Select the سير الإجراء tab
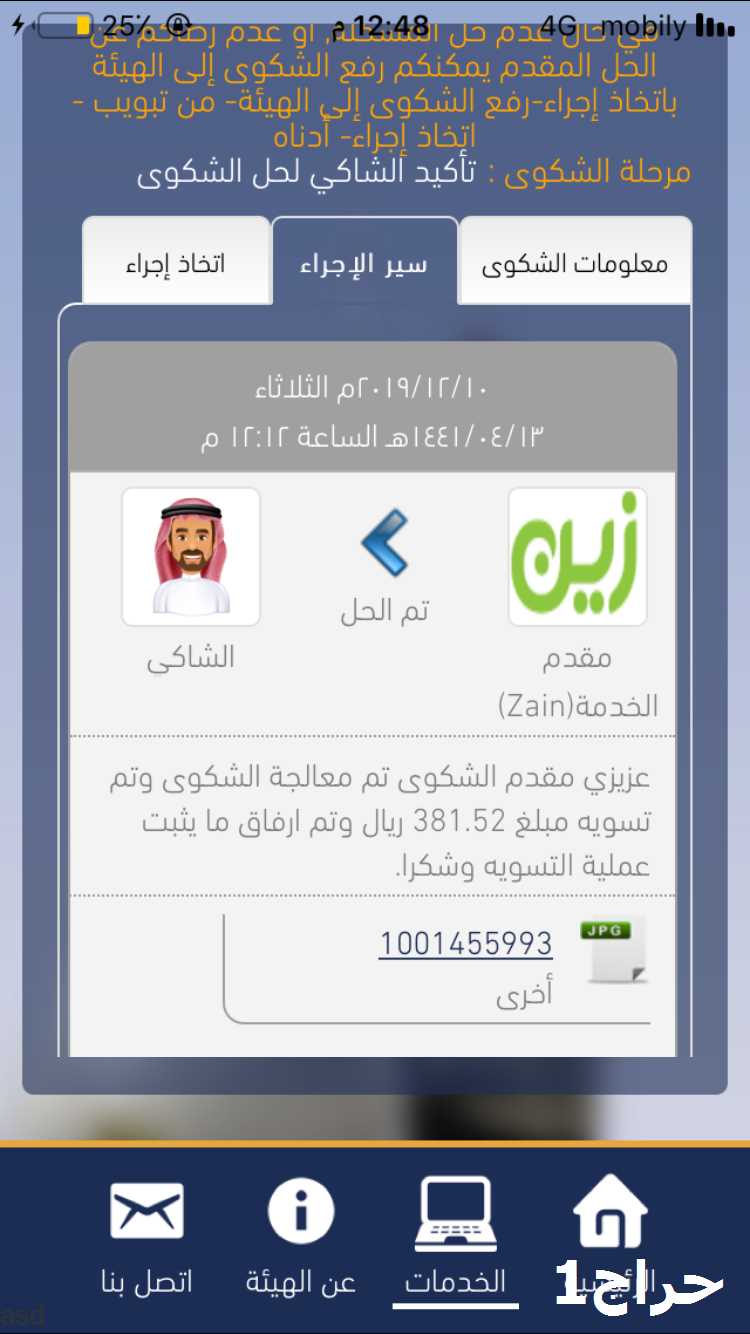Viewport: 750px width, 1334px height. coord(364,261)
